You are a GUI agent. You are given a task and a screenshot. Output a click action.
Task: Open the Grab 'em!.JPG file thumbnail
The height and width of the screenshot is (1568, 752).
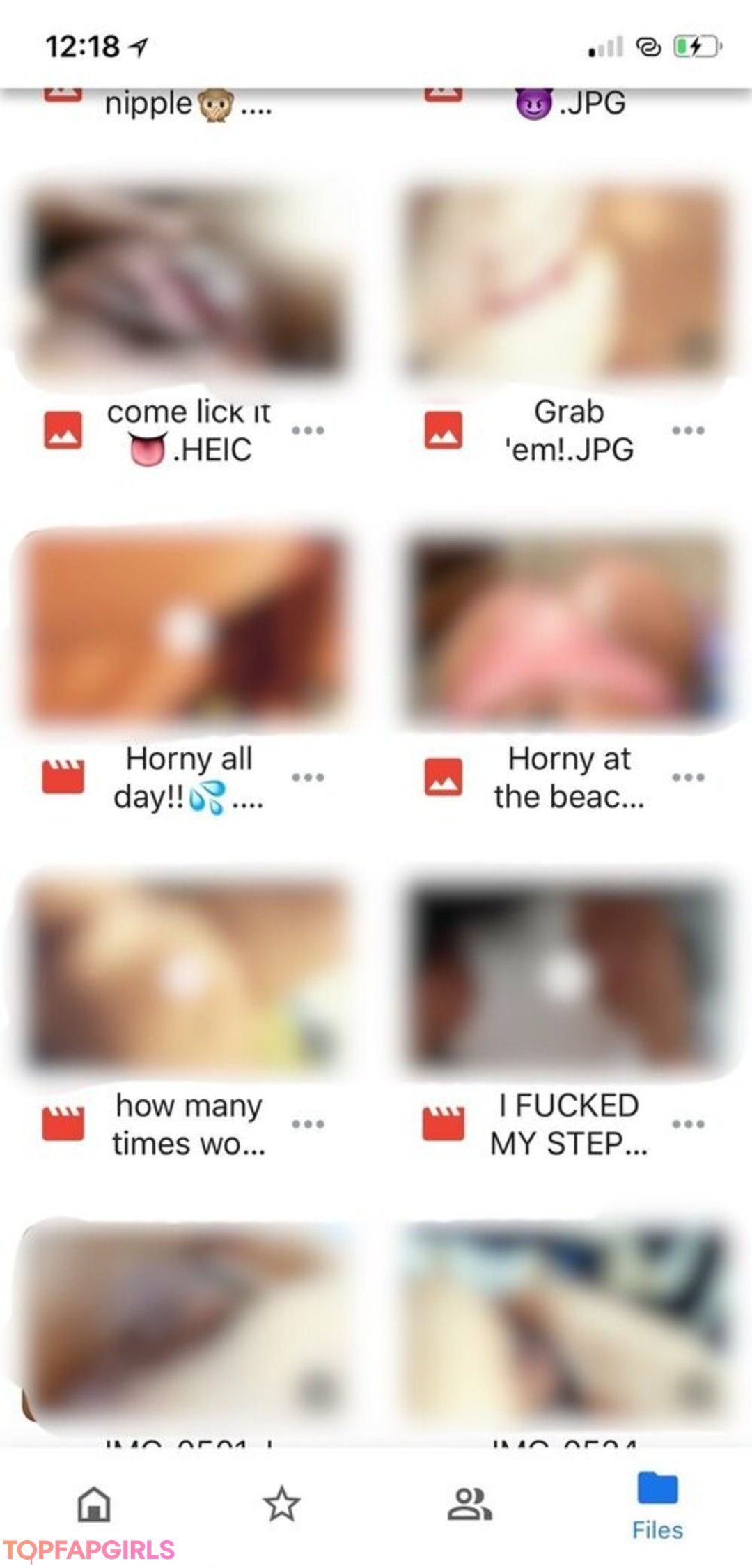(x=567, y=282)
